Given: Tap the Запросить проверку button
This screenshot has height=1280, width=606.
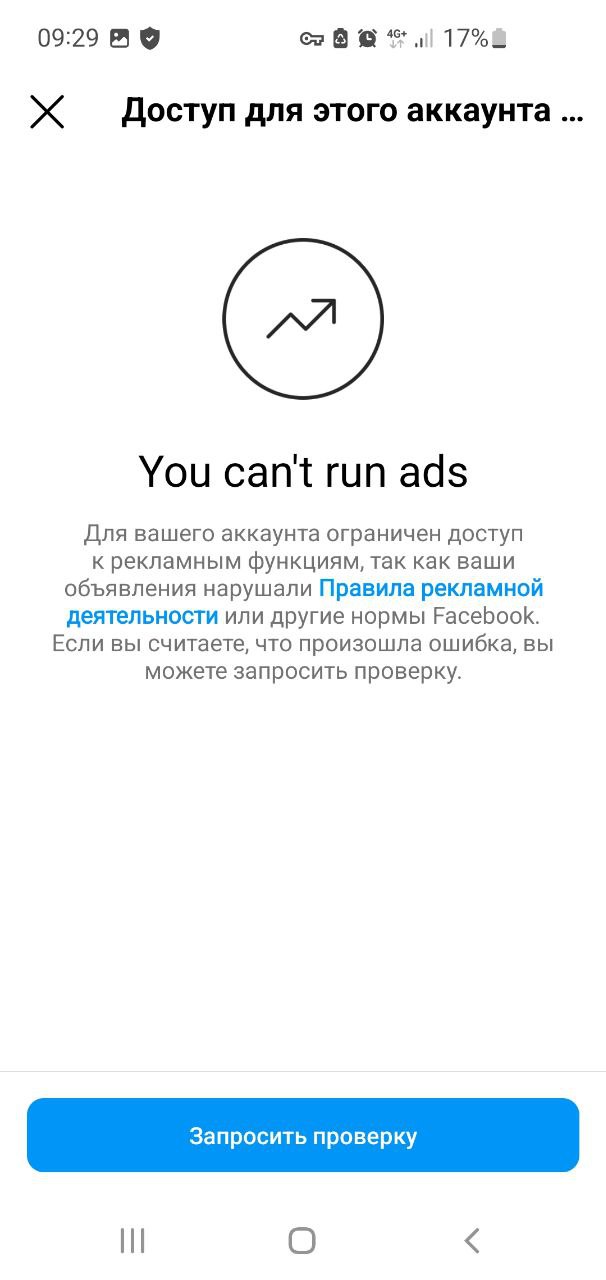Looking at the screenshot, I should point(303,1136).
